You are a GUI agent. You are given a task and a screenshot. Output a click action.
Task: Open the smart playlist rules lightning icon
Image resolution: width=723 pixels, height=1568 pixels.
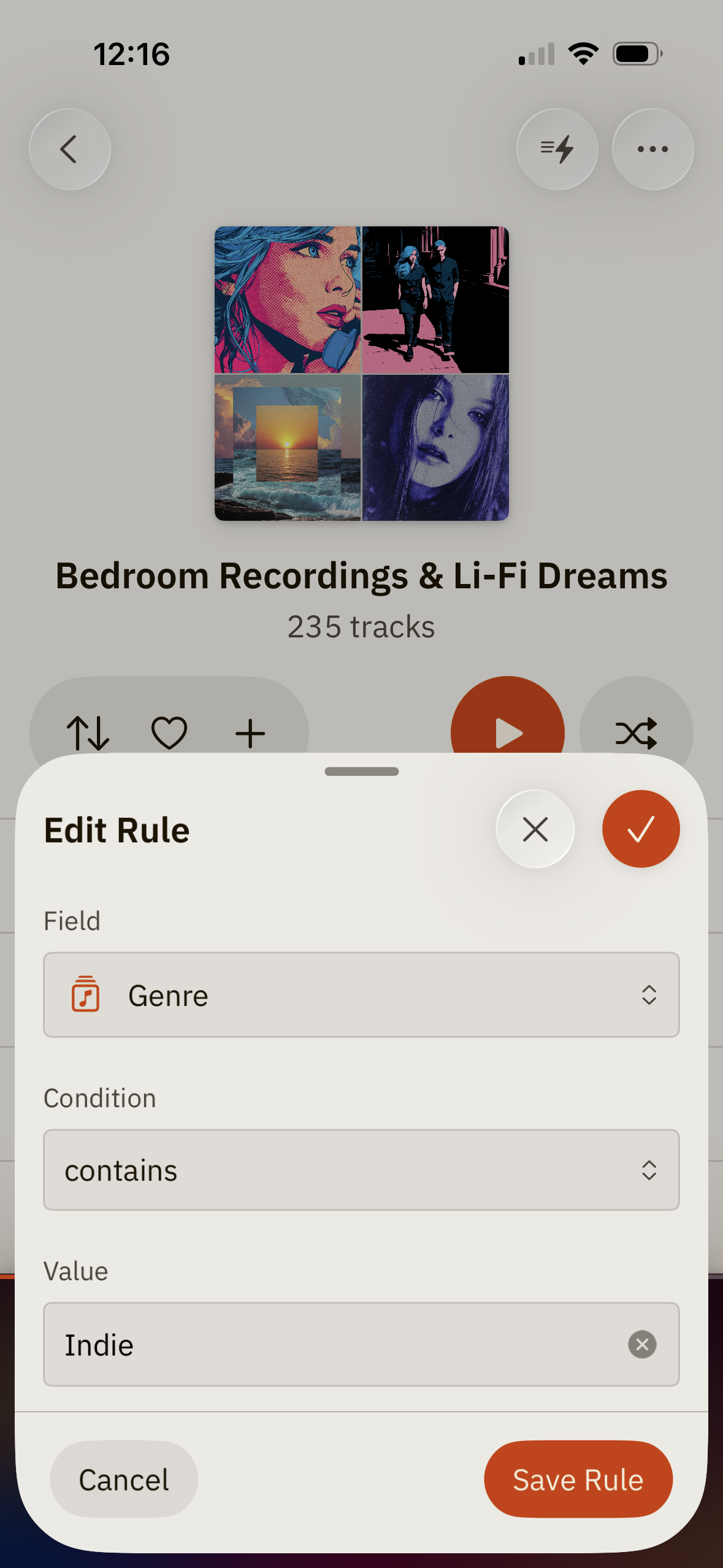point(557,149)
